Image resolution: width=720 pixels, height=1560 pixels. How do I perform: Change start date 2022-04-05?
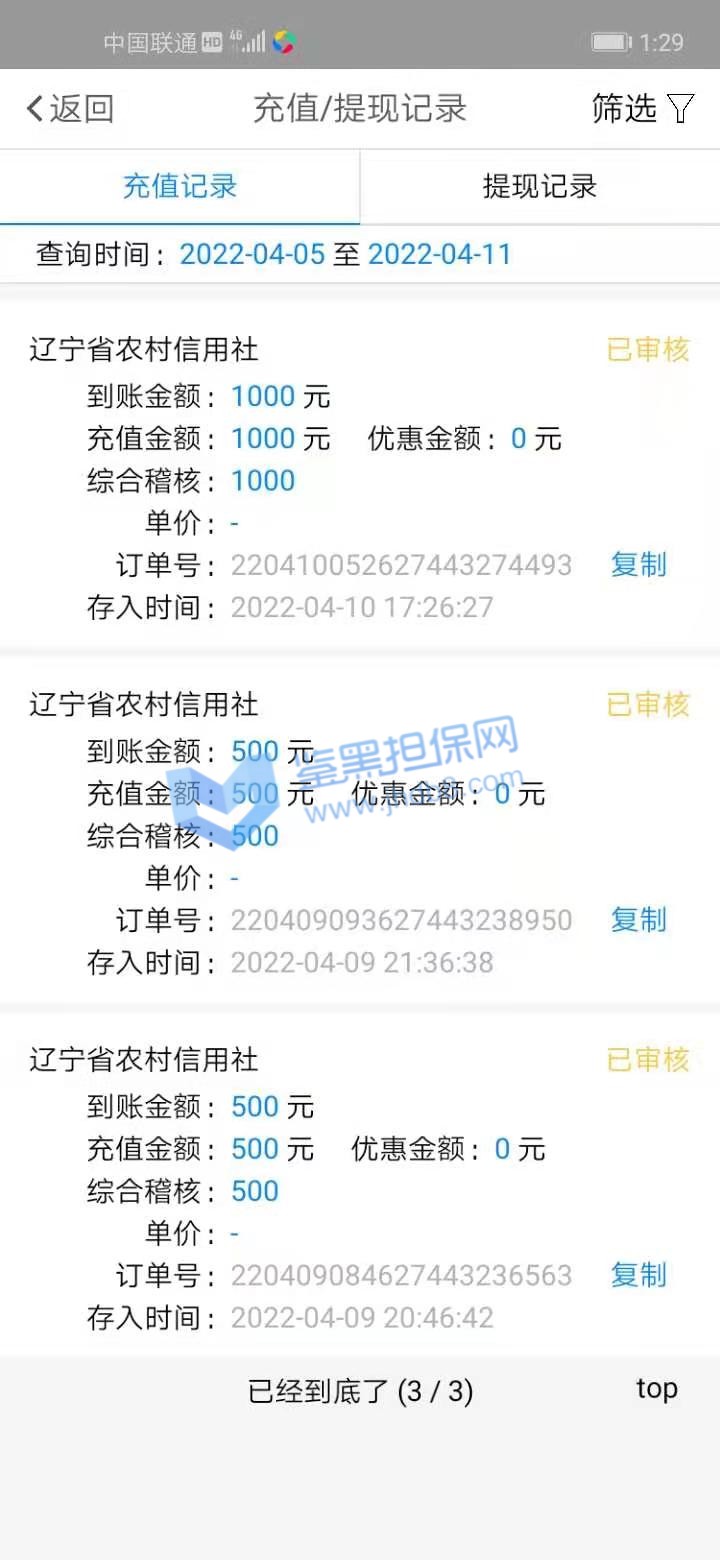click(252, 254)
